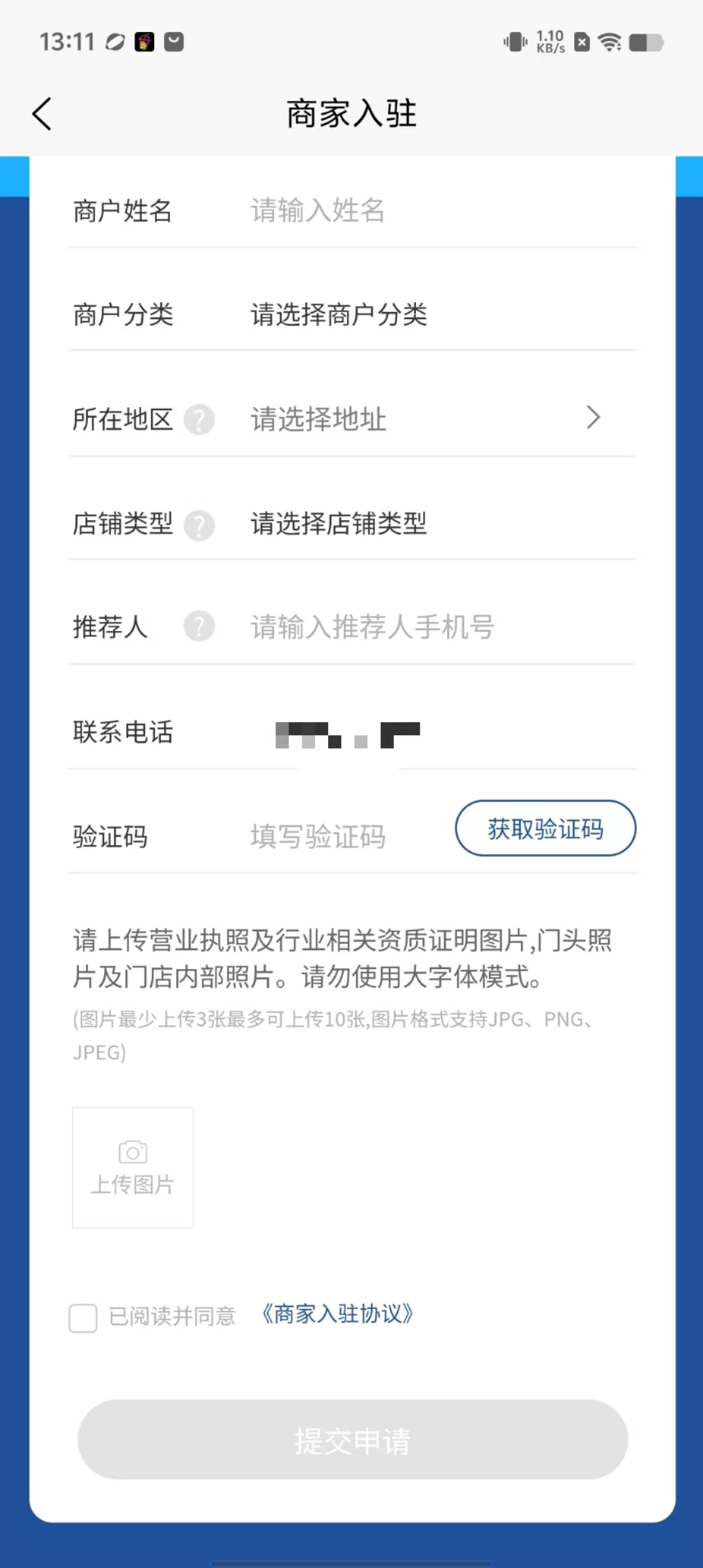Tap the 提交申请 submit button
The image size is (703, 1568).
click(x=352, y=1440)
